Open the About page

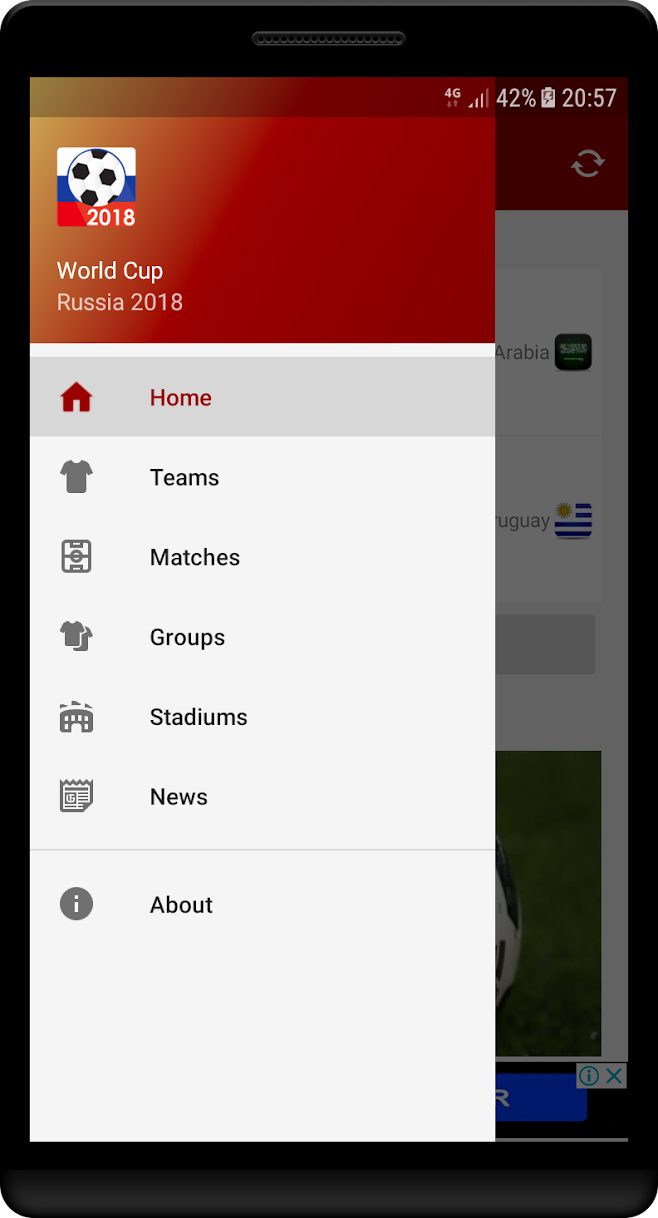tap(181, 905)
